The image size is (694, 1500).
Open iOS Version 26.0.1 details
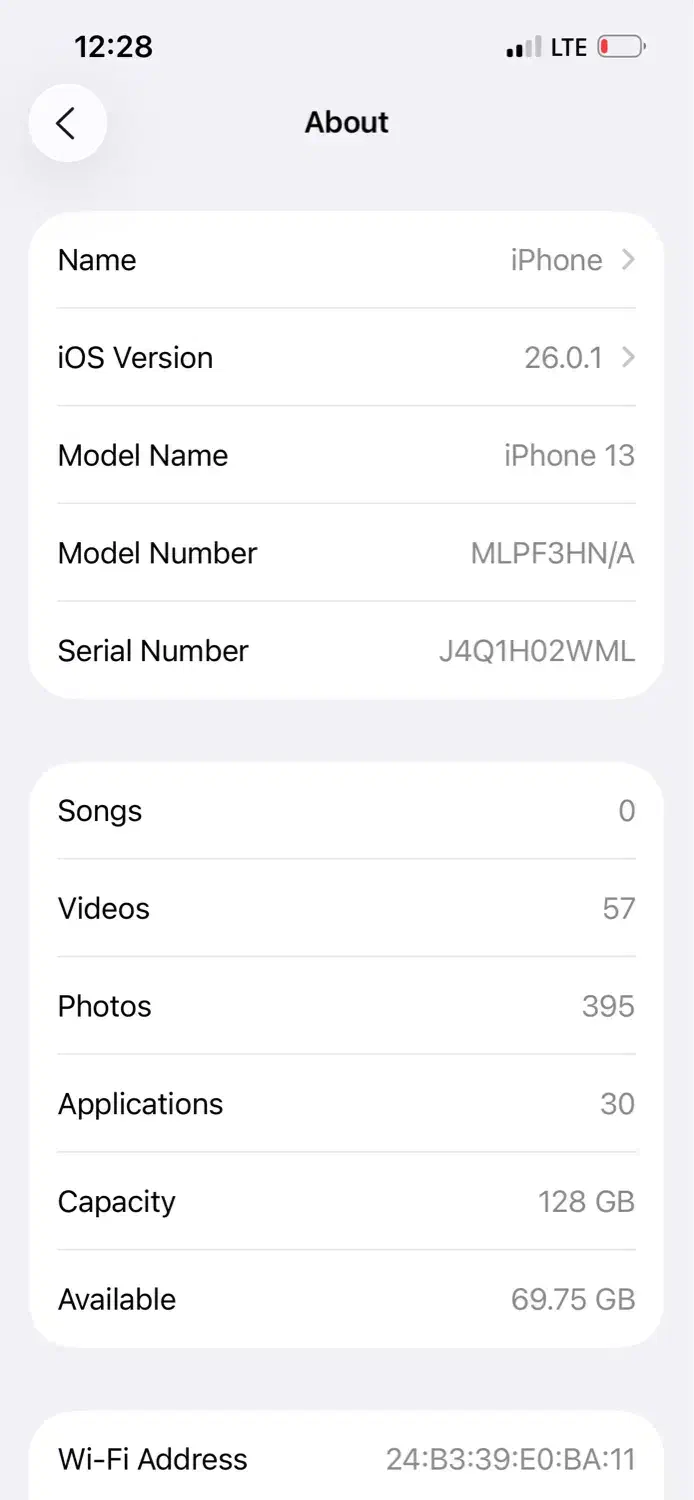[x=346, y=357]
